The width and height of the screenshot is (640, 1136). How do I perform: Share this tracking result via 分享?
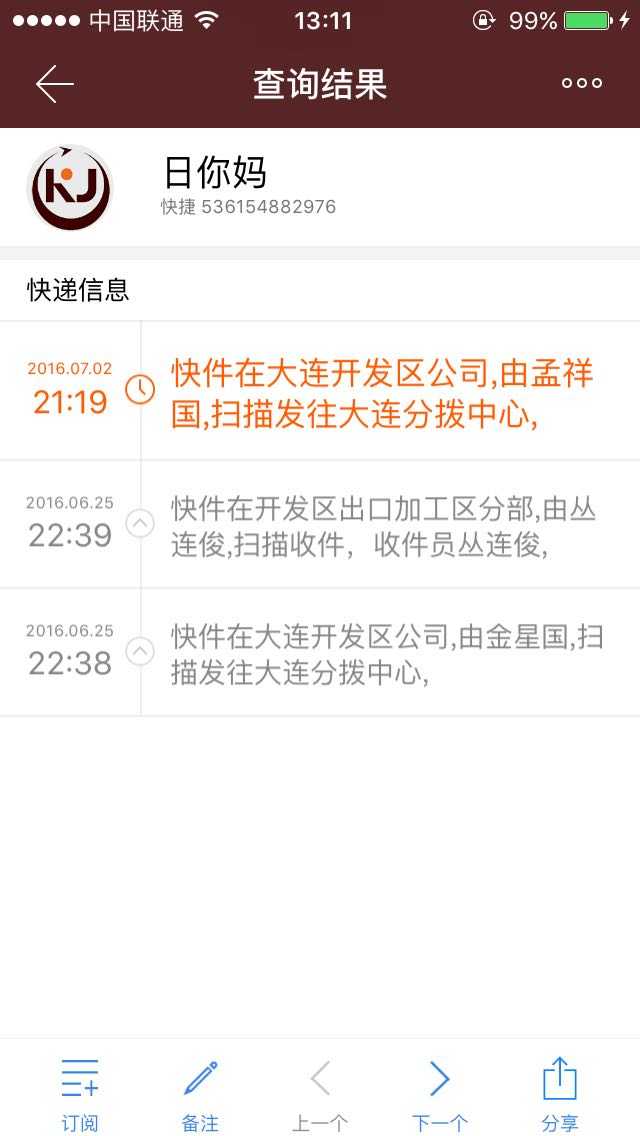click(x=560, y=1092)
